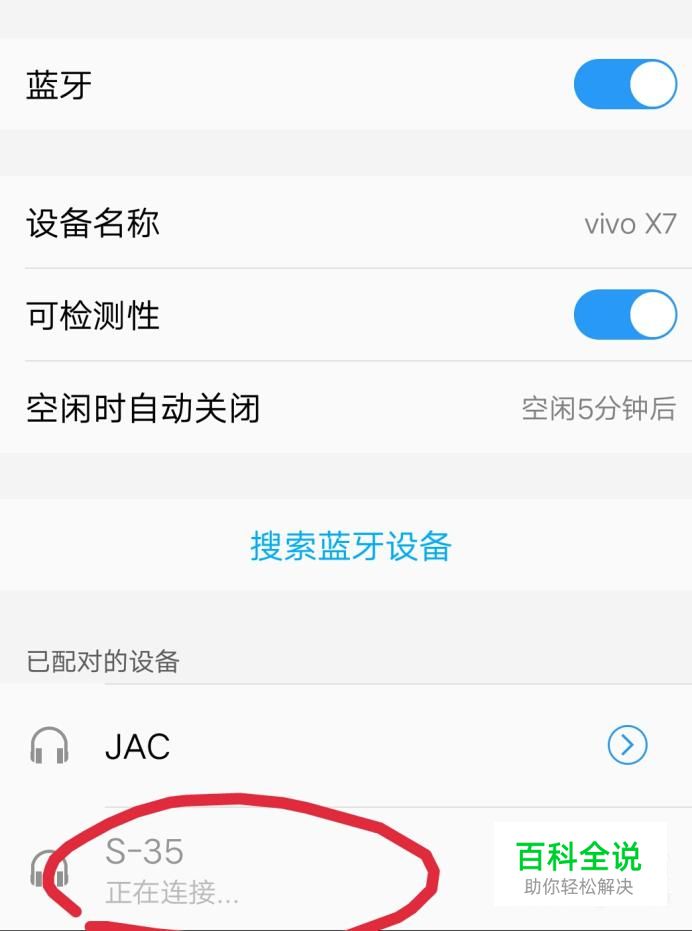
Task: Open the 设备名称 device name setting
Action: [345, 223]
